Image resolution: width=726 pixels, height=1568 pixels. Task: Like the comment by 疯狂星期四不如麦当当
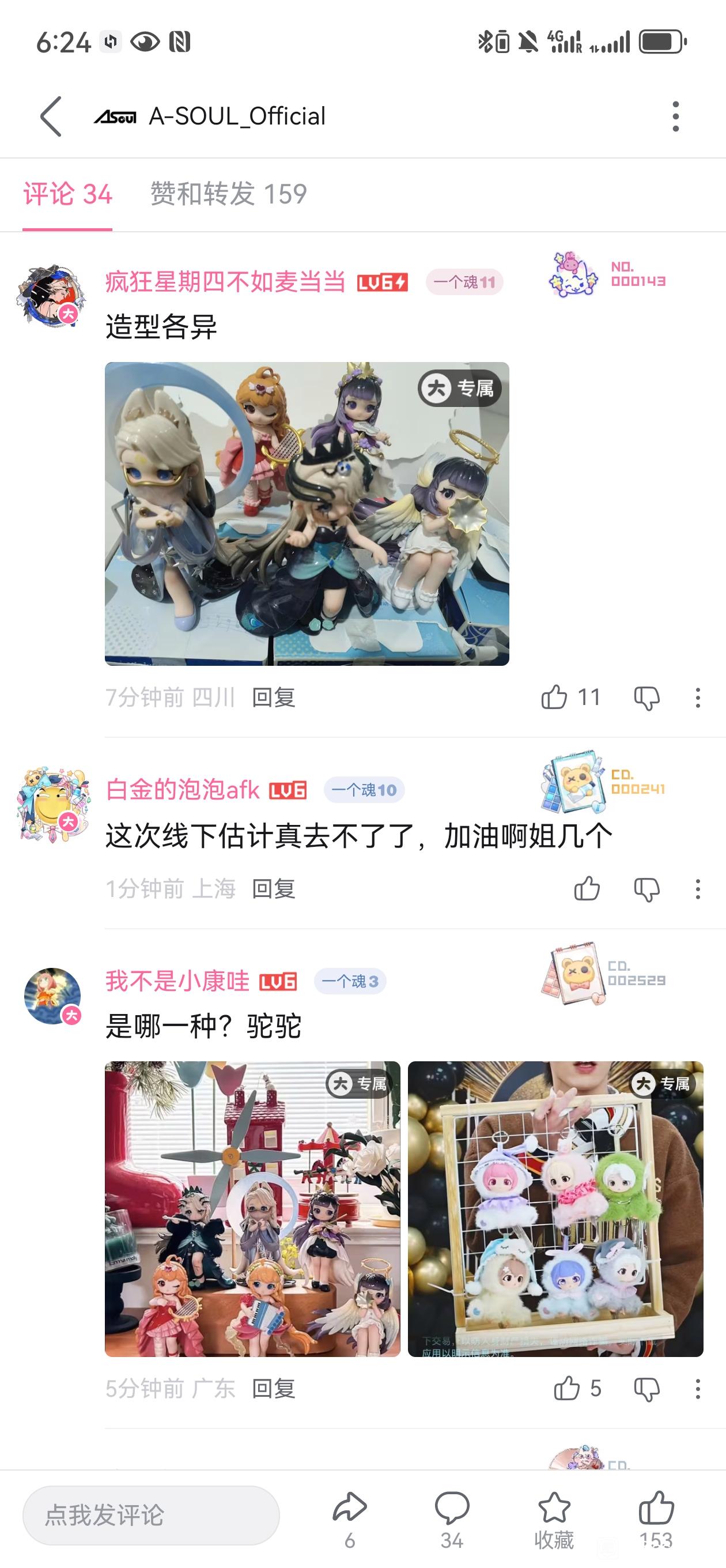click(554, 698)
